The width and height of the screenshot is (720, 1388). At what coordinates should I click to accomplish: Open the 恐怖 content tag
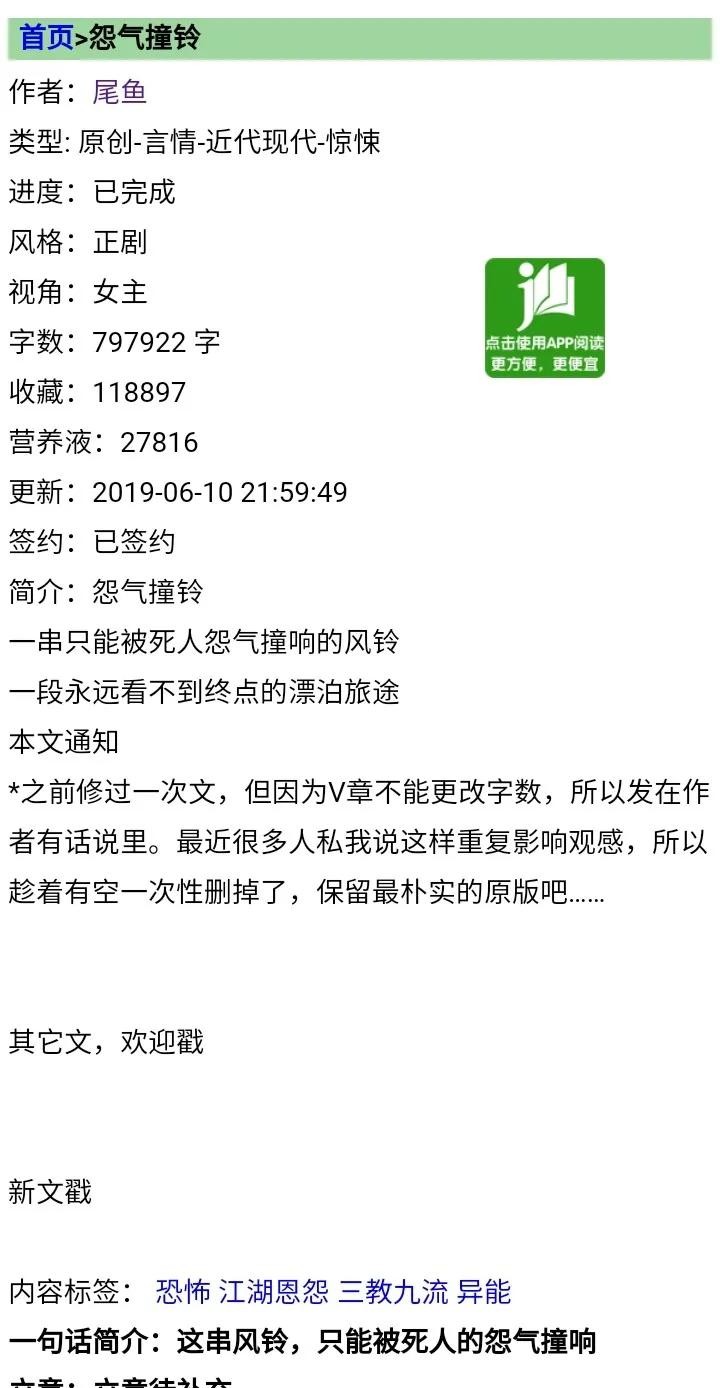(x=183, y=1292)
